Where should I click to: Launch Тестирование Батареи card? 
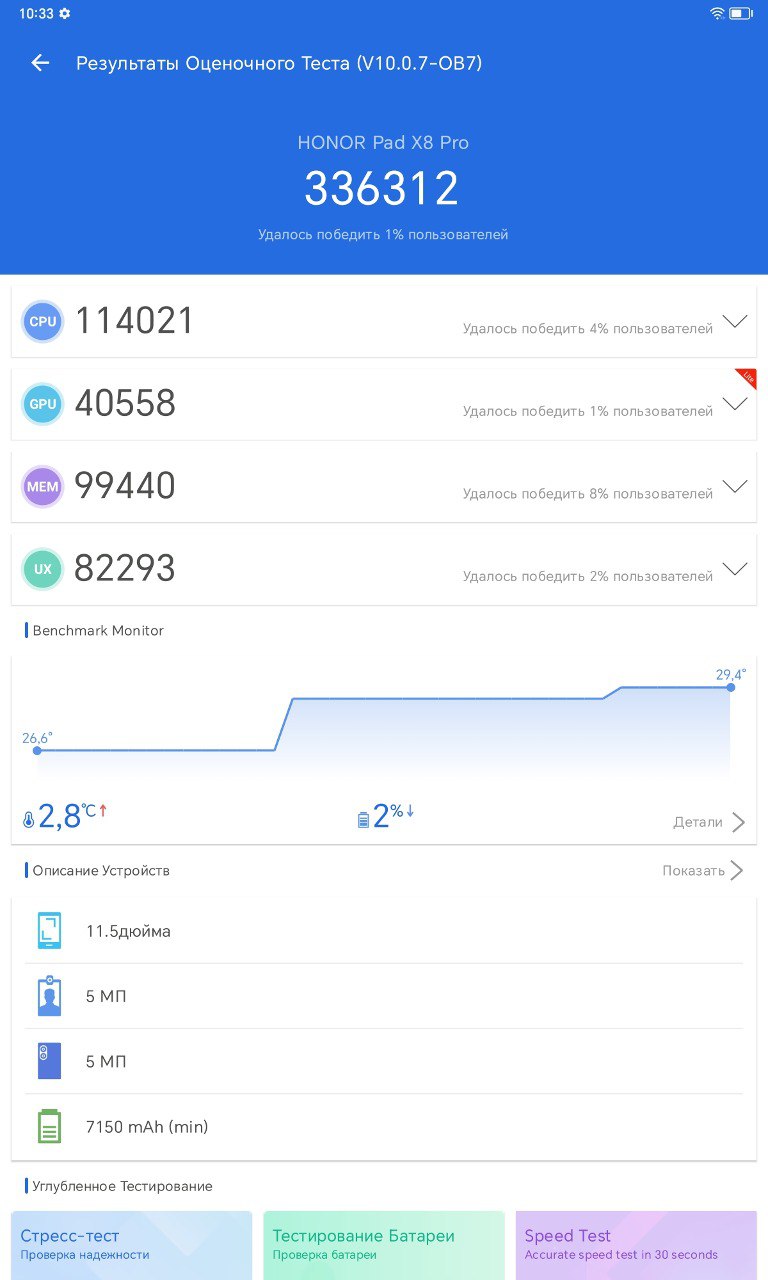coord(384,1245)
